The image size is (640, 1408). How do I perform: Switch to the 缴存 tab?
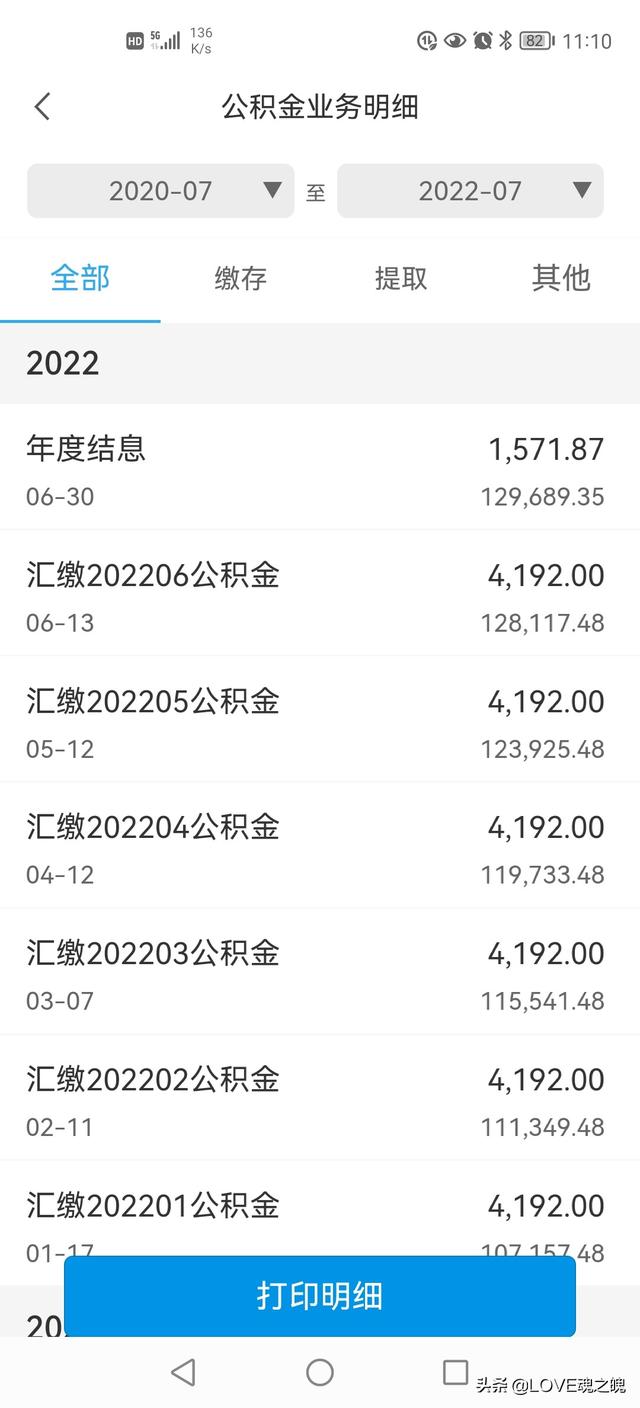point(240,279)
